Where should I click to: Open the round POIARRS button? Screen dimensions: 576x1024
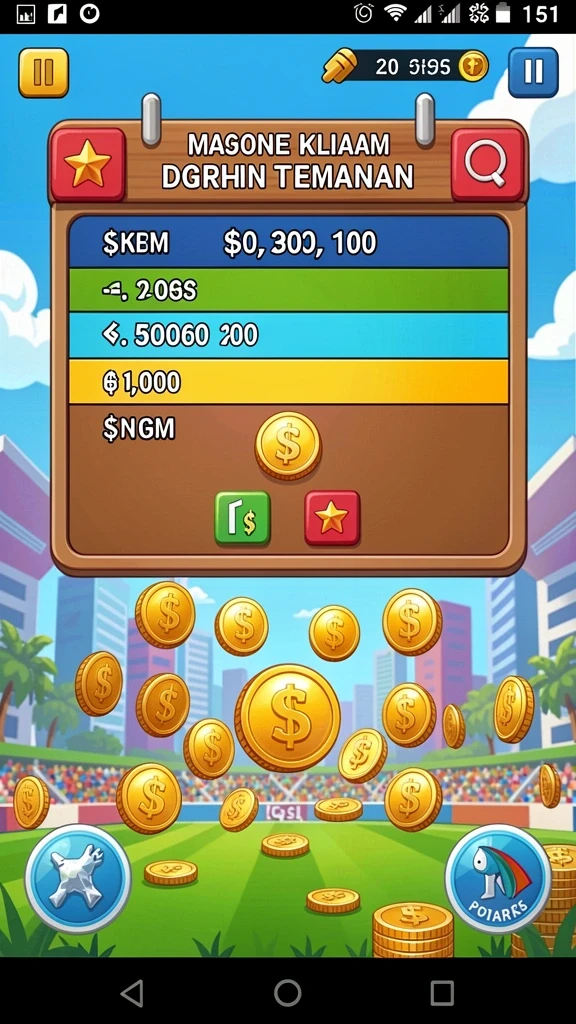pyautogui.click(x=498, y=878)
